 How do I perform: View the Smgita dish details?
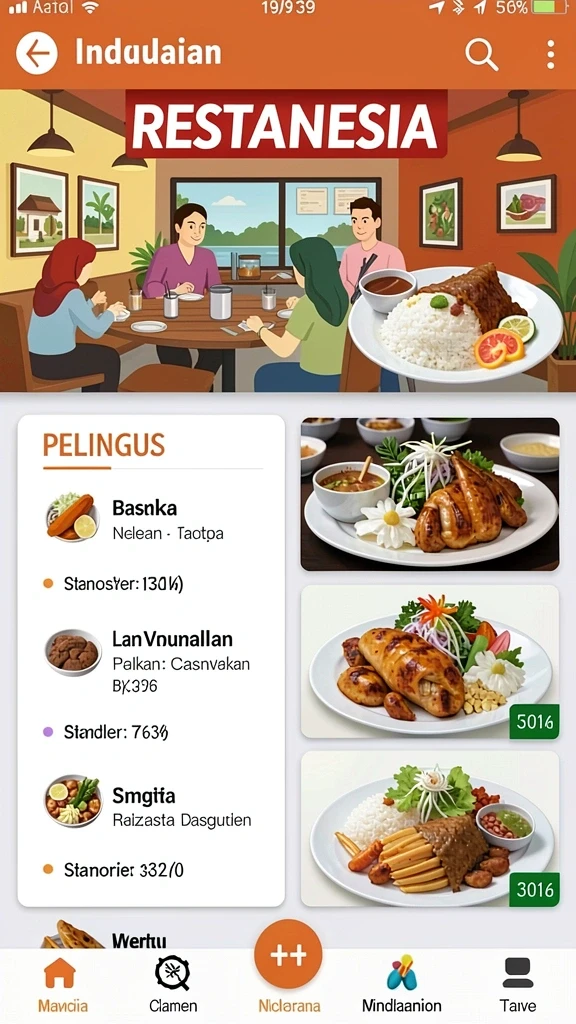pyautogui.click(x=152, y=807)
